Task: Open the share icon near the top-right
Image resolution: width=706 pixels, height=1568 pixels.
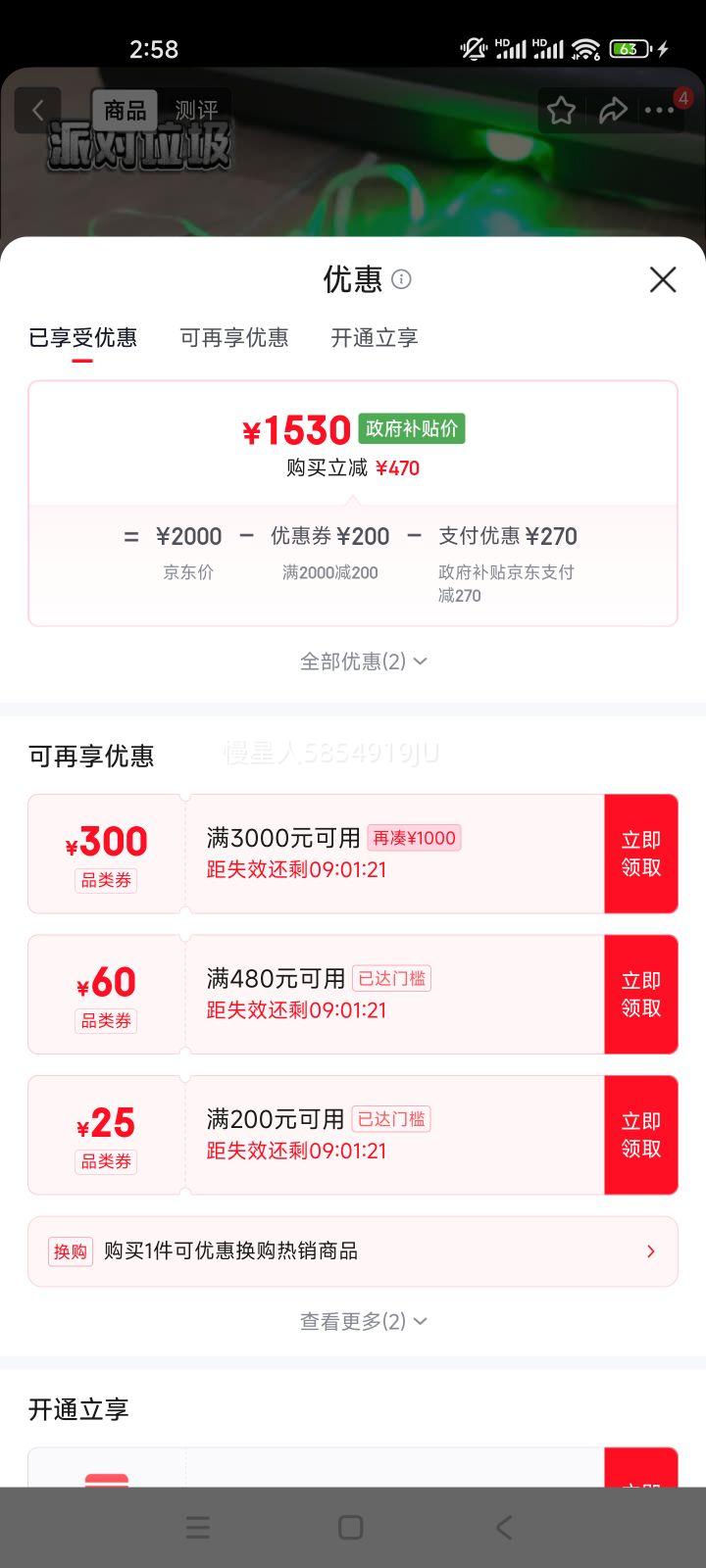Action: pyautogui.click(x=615, y=111)
